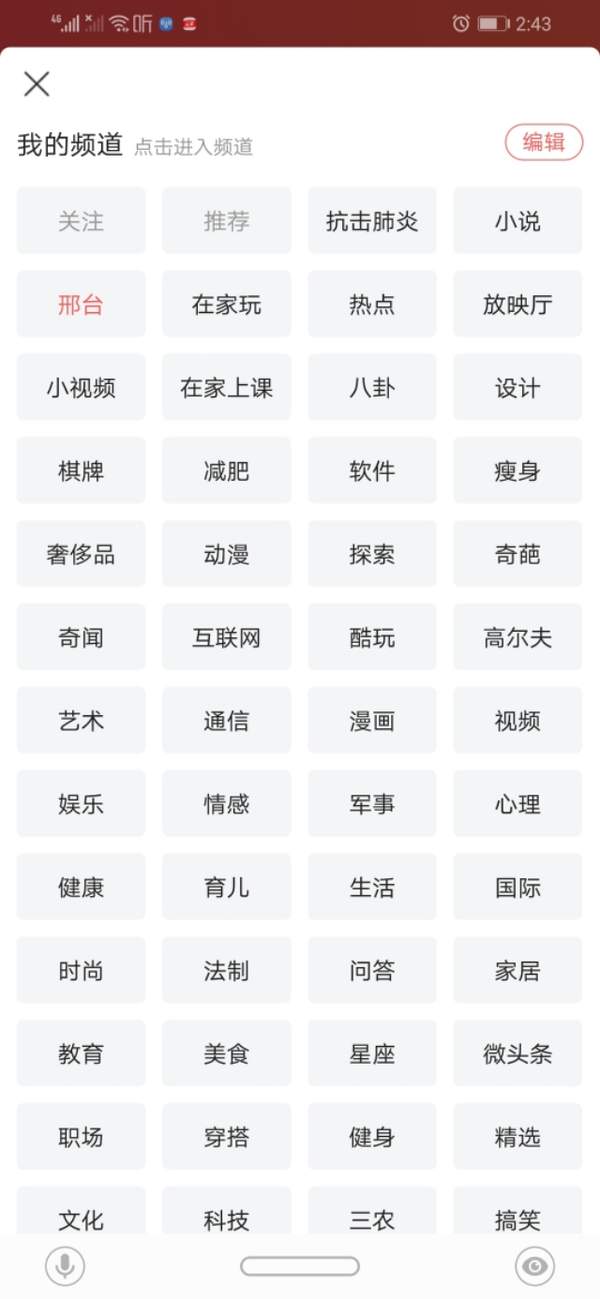
Task: Select the 动漫 channel
Action: pos(227,554)
